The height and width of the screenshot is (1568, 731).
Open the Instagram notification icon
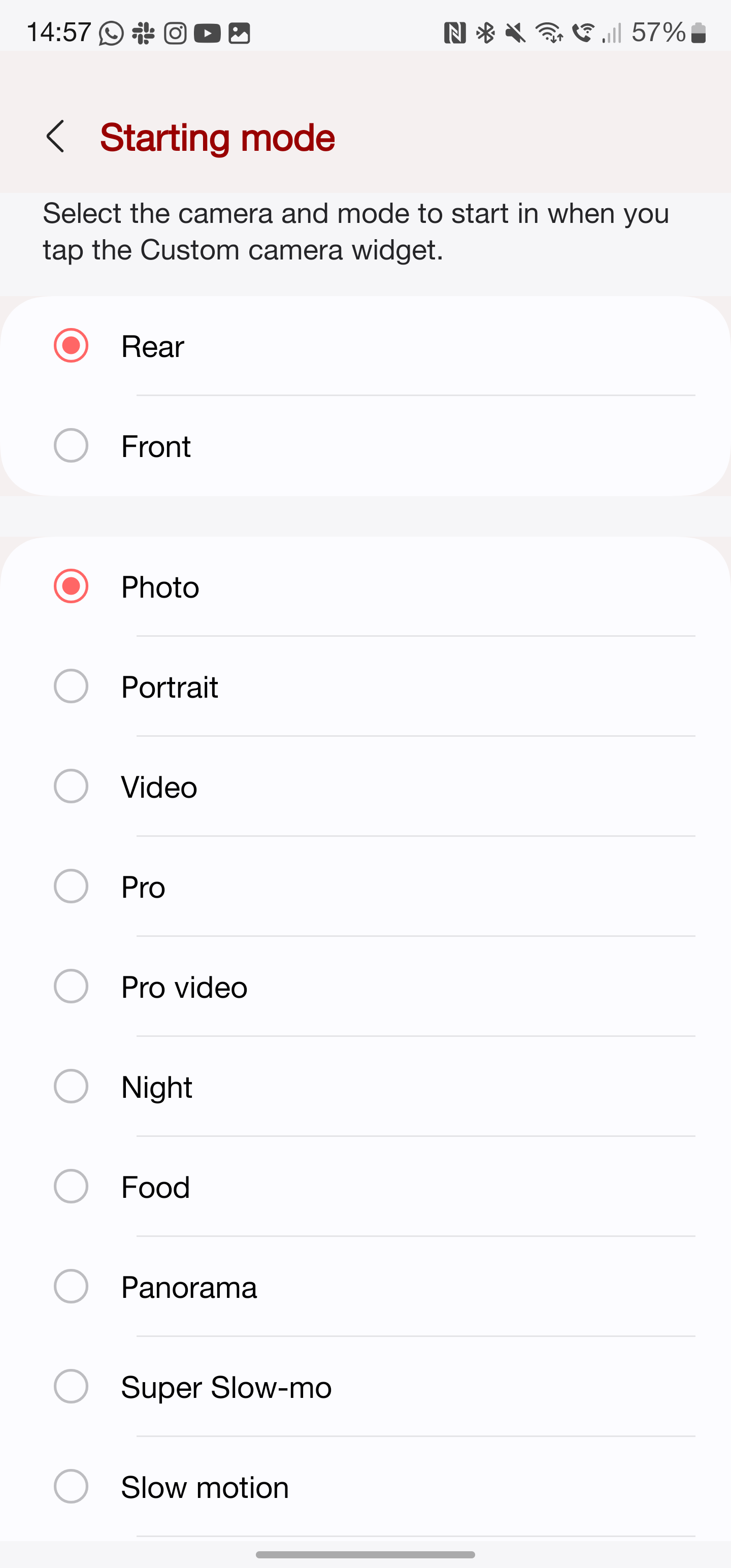pos(176,34)
